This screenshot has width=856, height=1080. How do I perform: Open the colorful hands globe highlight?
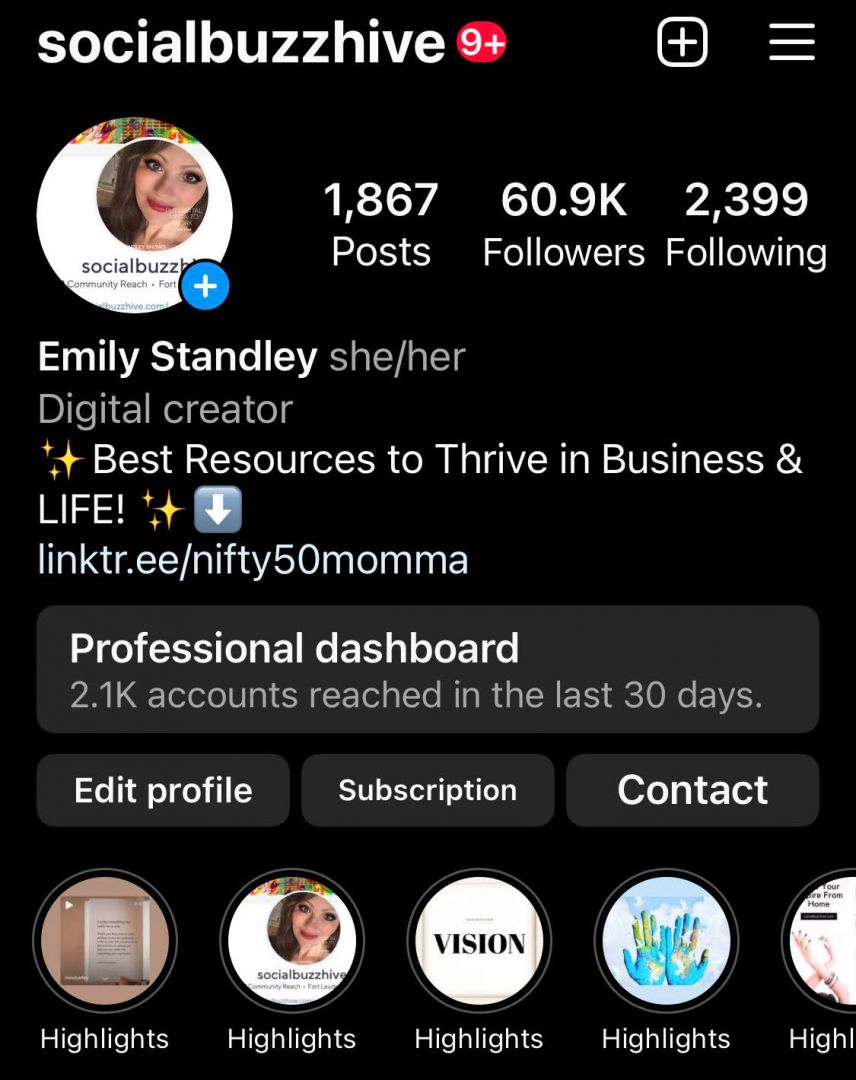coord(666,941)
